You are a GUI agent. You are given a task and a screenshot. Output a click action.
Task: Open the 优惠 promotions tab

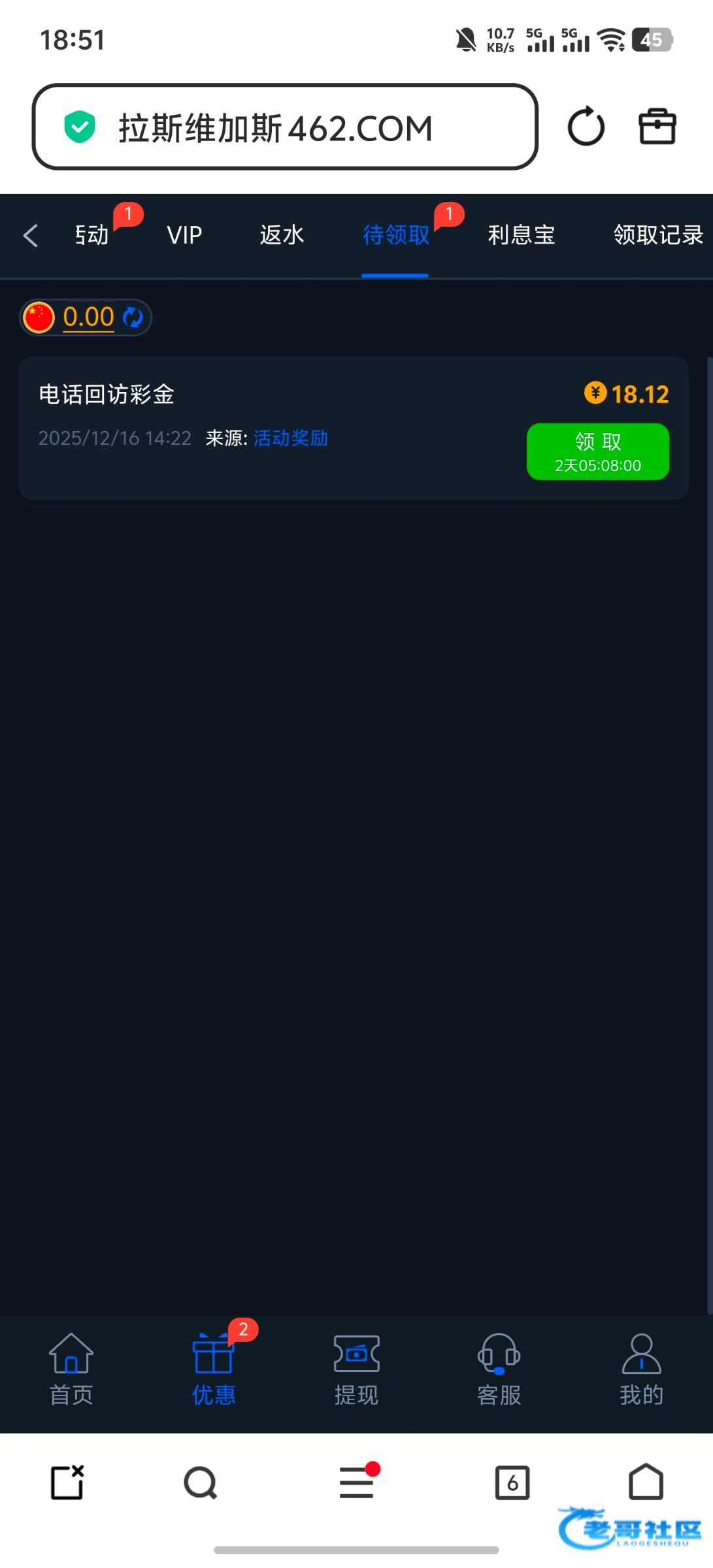(x=214, y=1369)
